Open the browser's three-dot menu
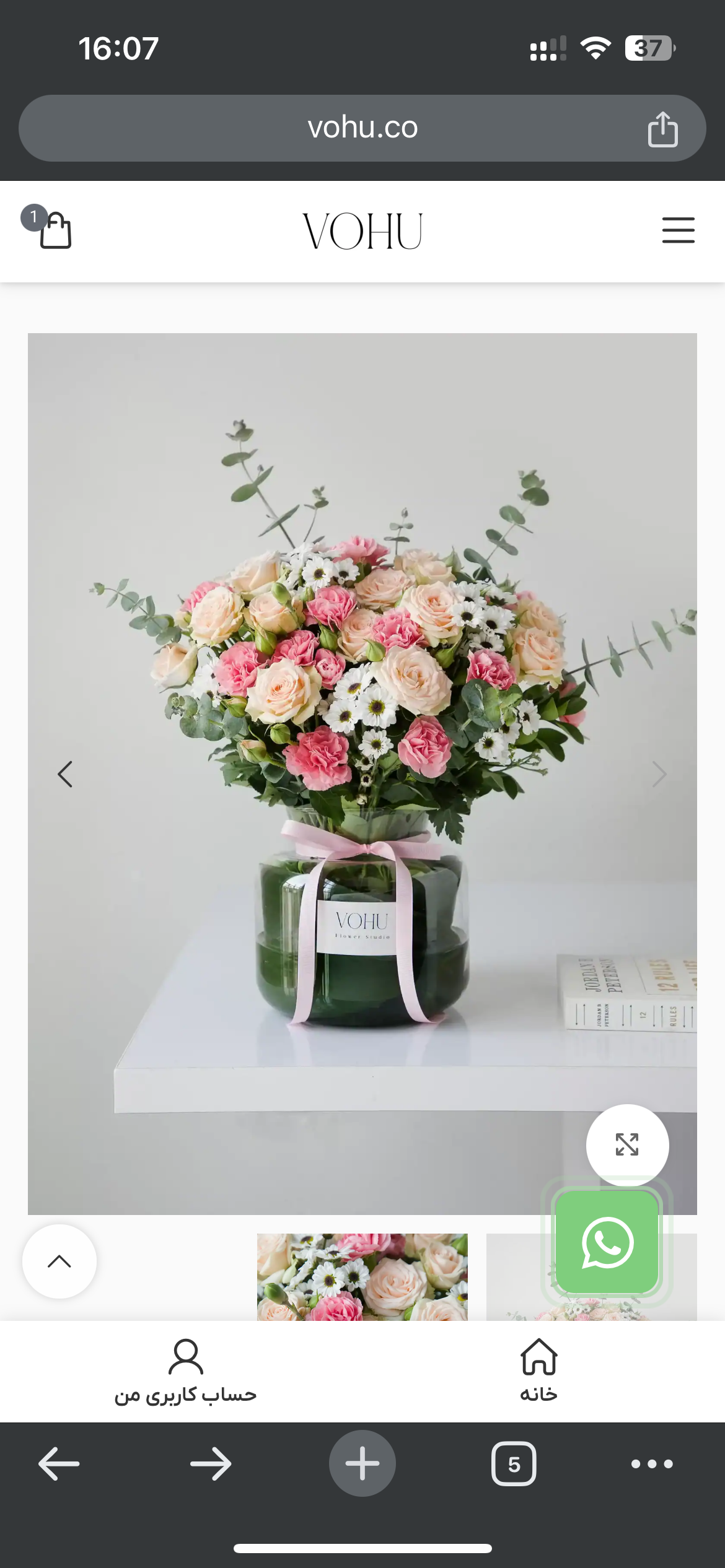This screenshot has width=725, height=1568. click(x=652, y=1464)
